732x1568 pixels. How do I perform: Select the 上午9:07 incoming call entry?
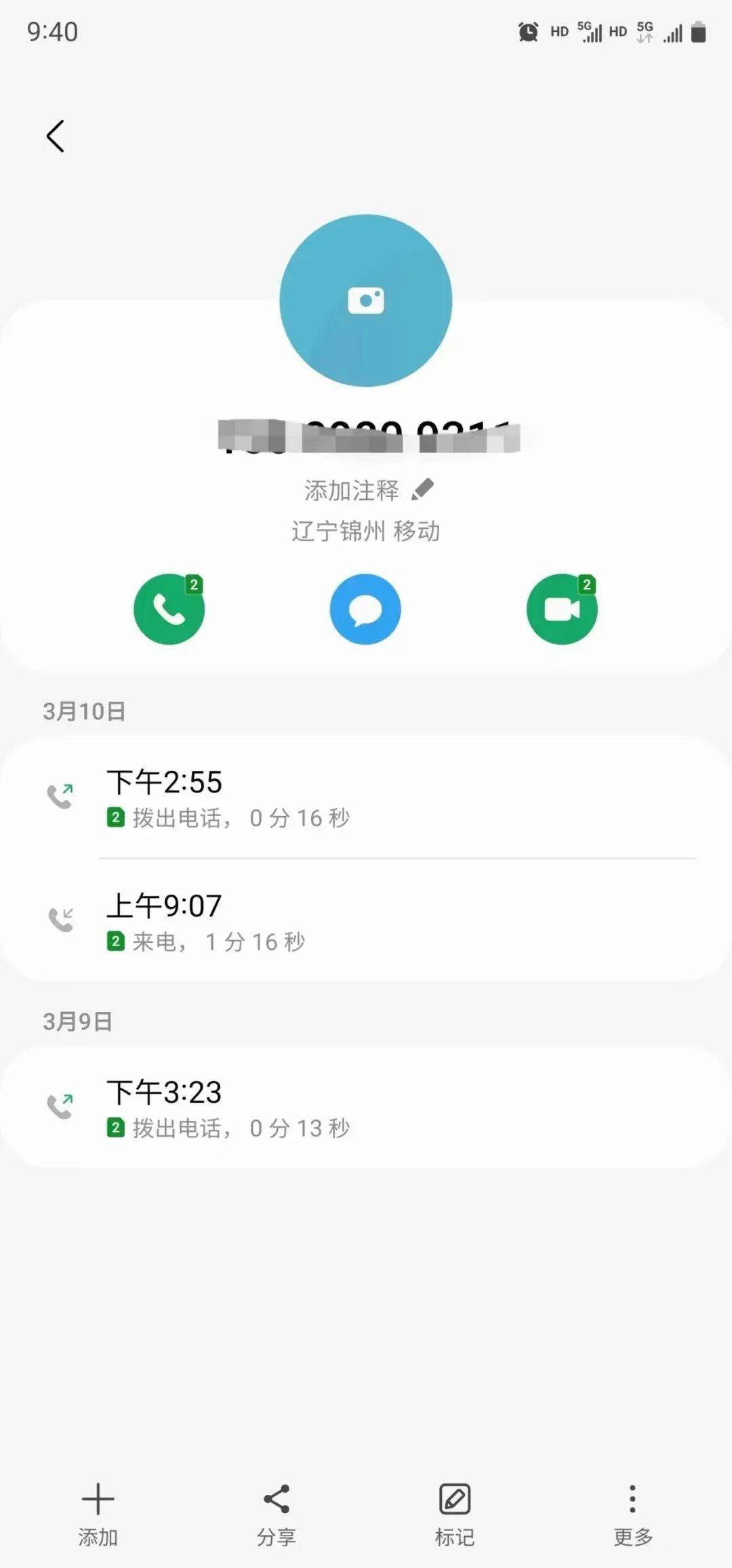point(366,921)
